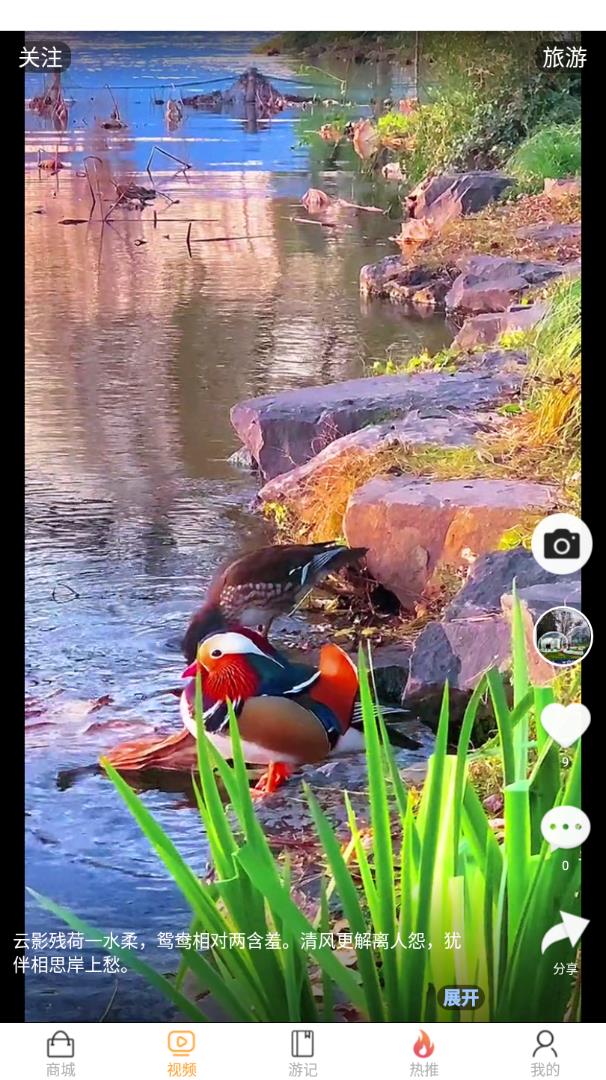Screen dimensions: 606x1080
Task: Select the 视频 tab
Action: pos(181,1053)
